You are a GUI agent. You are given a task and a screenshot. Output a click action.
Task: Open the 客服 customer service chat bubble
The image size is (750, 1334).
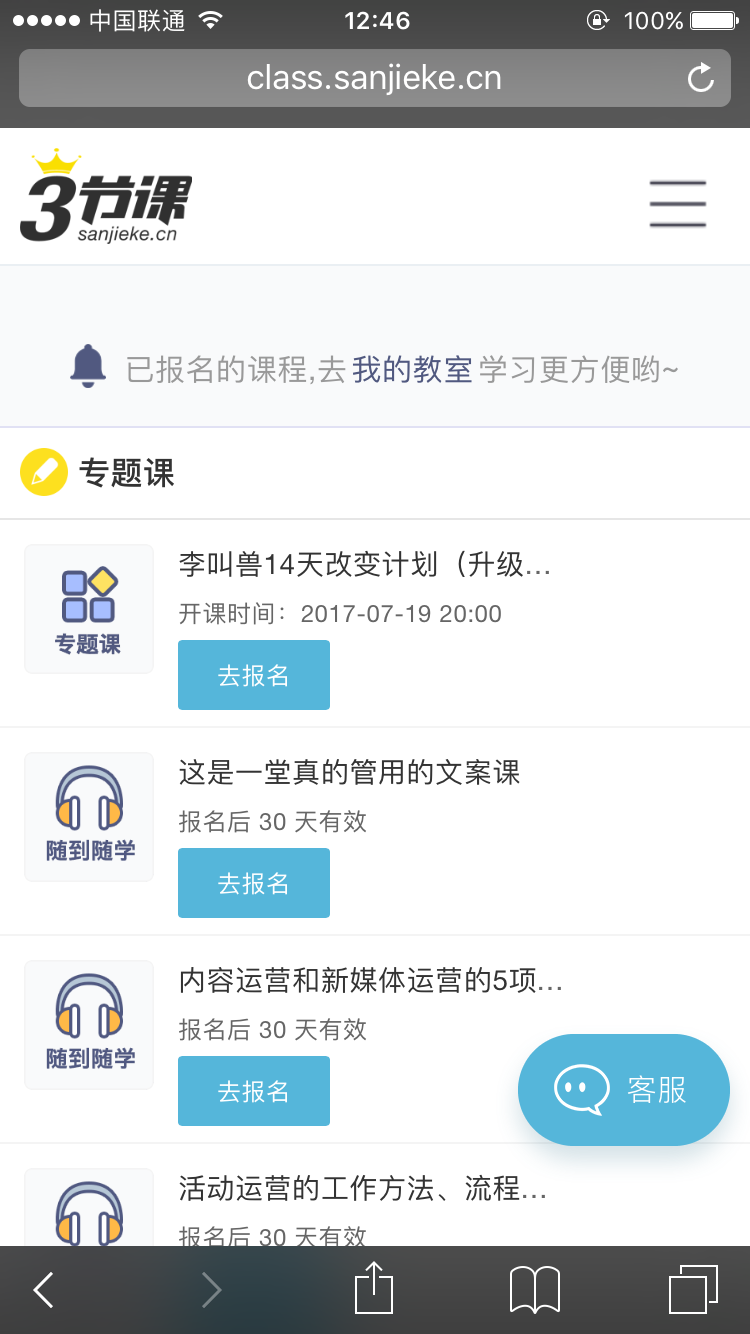[x=623, y=1089]
